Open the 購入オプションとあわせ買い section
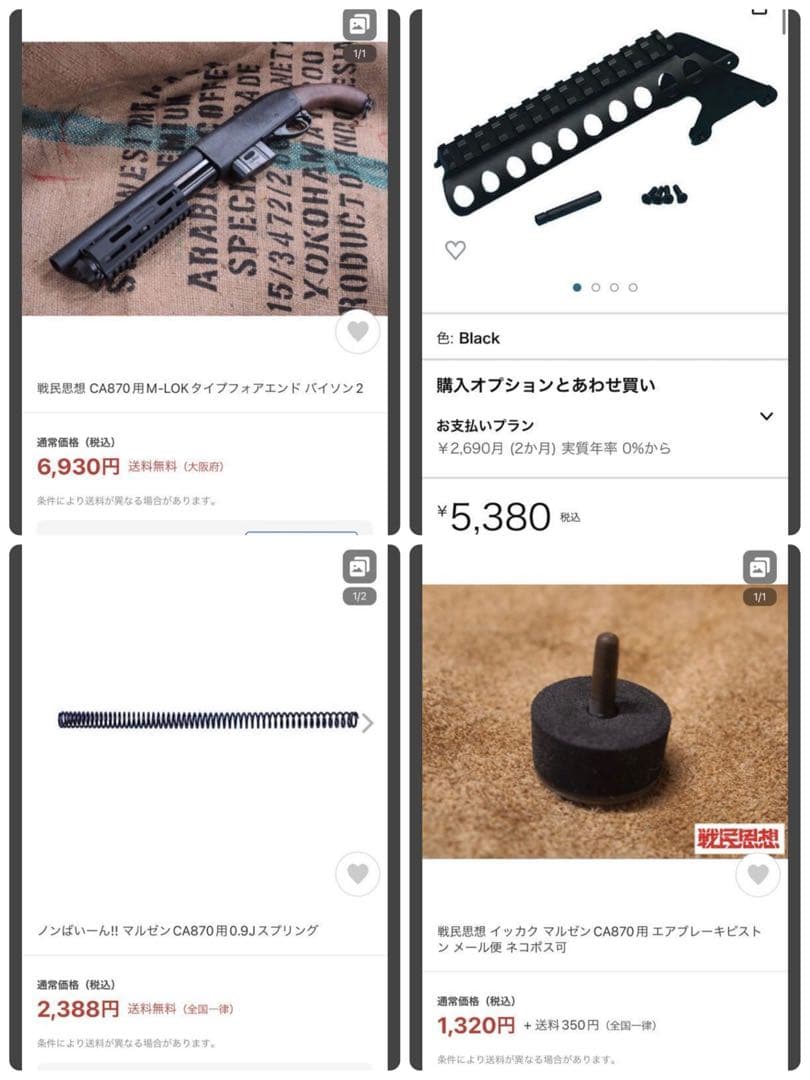This screenshot has width=810, height=1080. 605,384
